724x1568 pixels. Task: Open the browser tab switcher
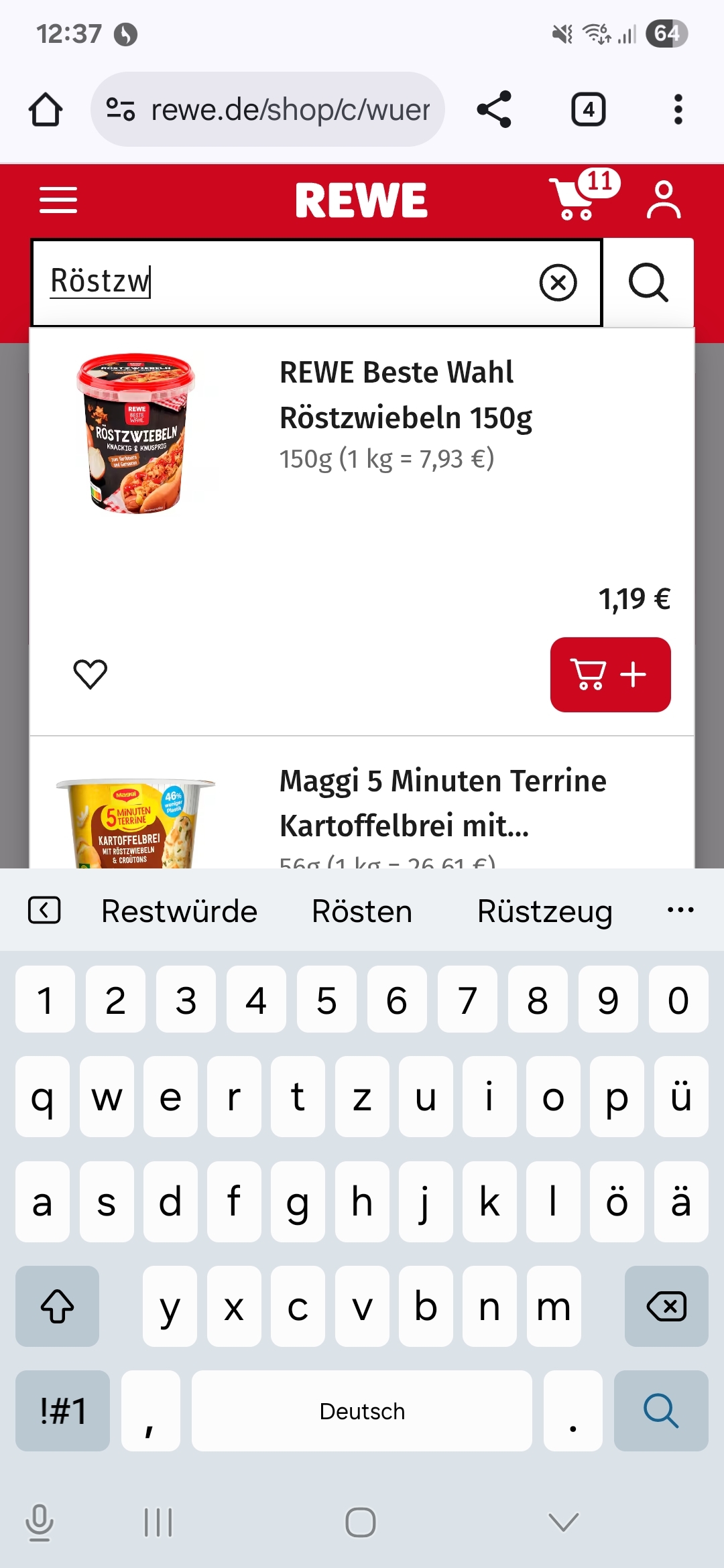(588, 109)
